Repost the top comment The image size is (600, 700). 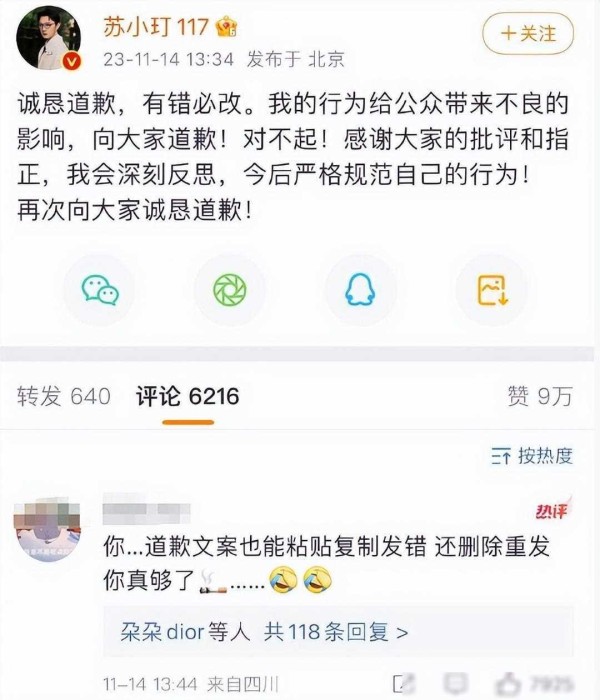pos(405,684)
